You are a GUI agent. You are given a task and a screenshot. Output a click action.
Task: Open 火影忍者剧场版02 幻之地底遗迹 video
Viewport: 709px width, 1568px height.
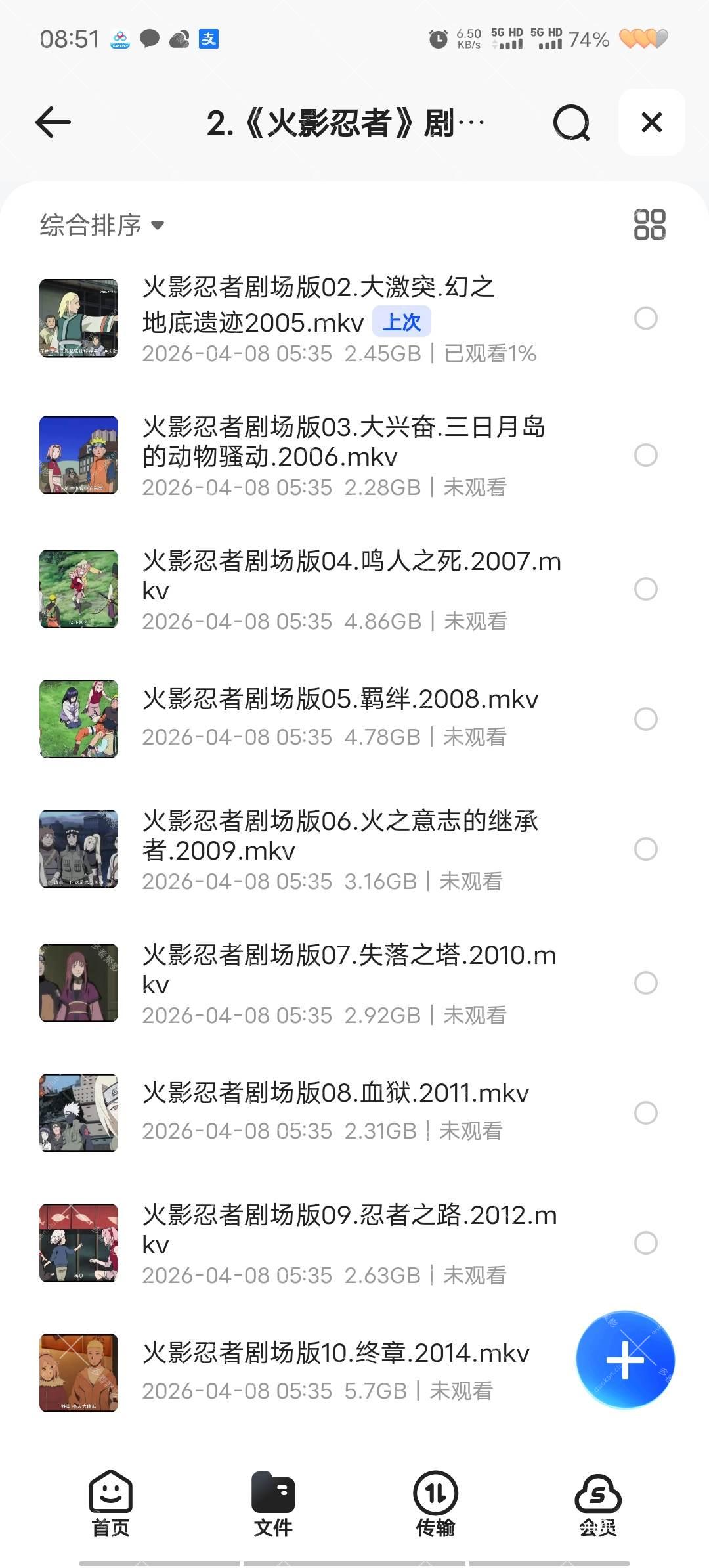(x=318, y=305)
